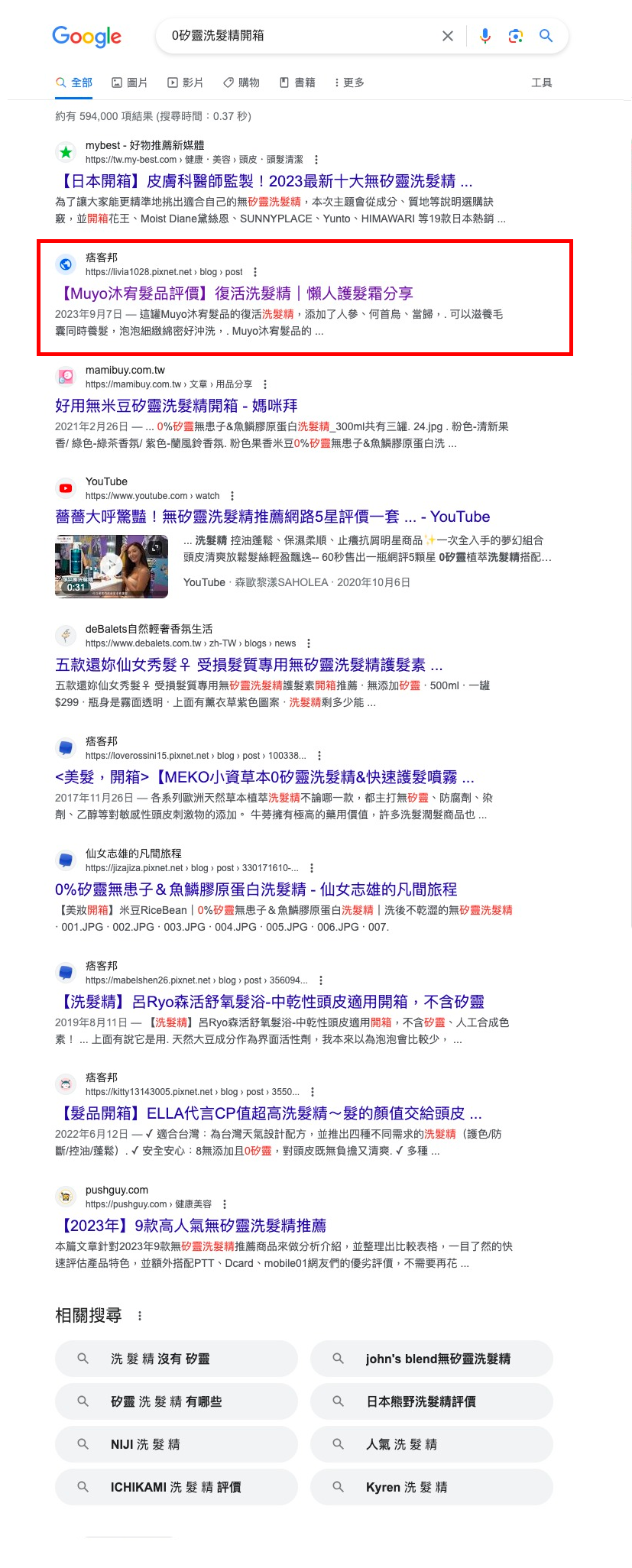Screen dimensions: 632x1568
Task: Open more options for the pushguy.com result
Action: pos(224,1204)
